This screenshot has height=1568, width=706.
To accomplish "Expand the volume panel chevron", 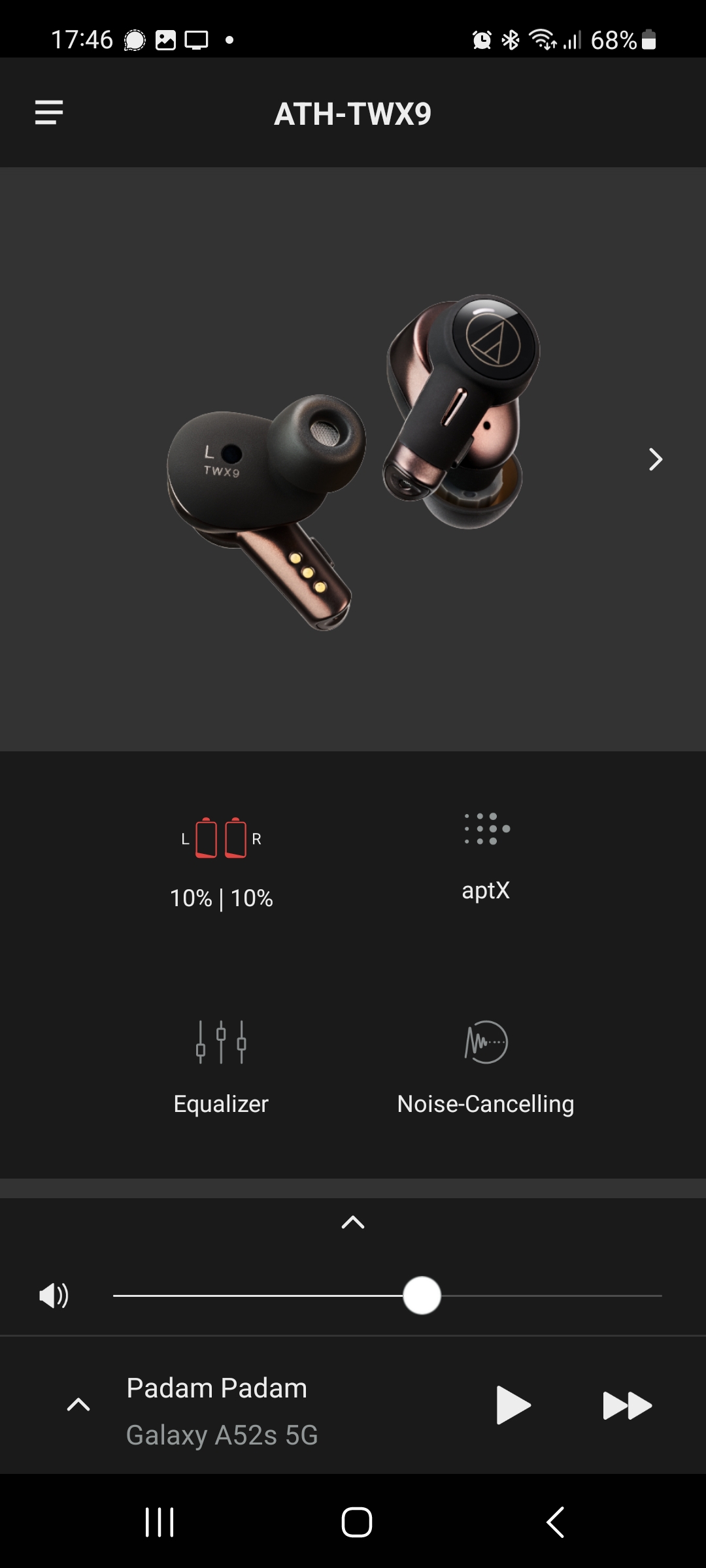I will (353, 1222).
